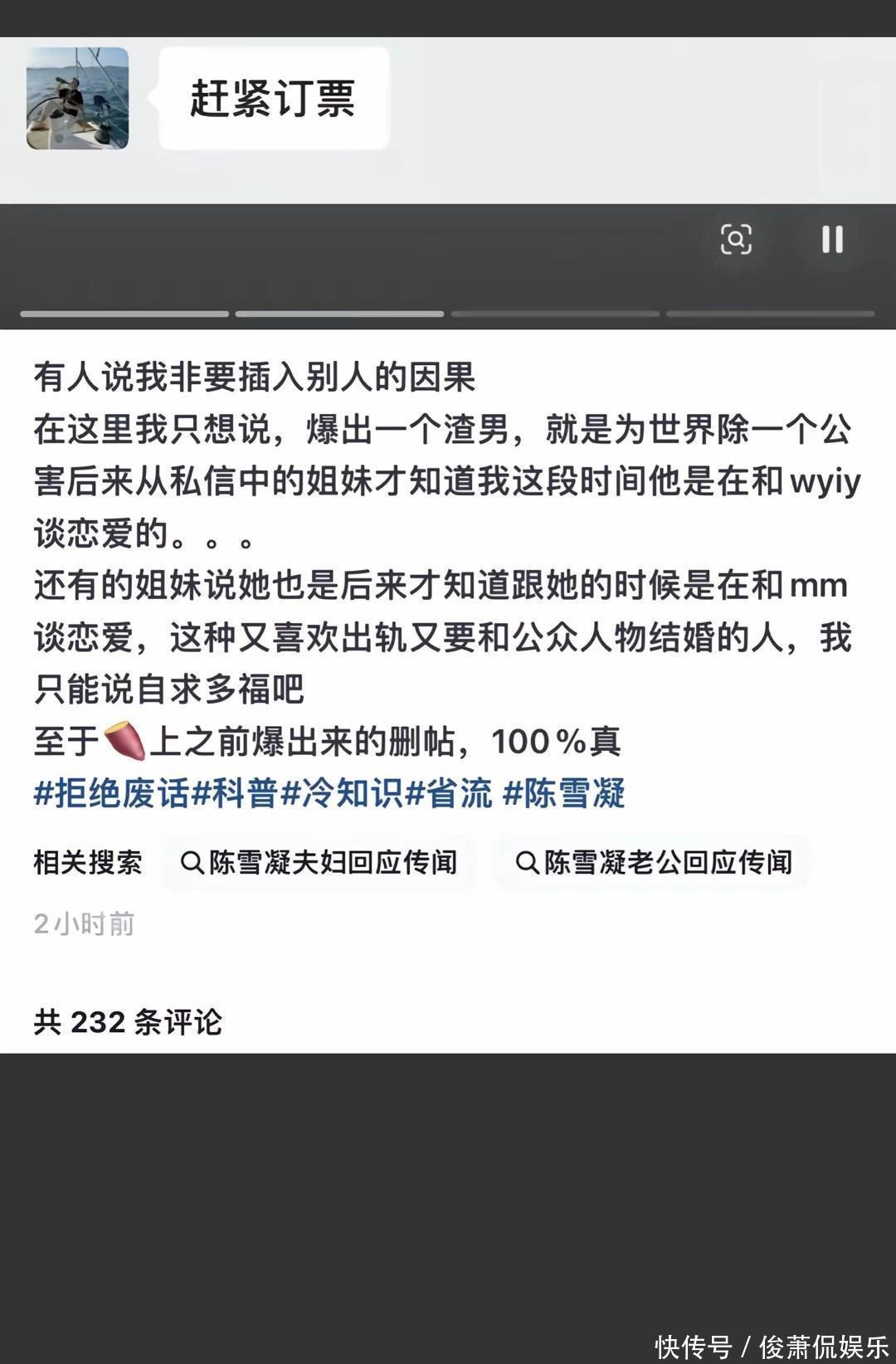Open the #冷知识 hashtag
Viewport: 896px width, 1364px height.
click(x=342, y=794)
